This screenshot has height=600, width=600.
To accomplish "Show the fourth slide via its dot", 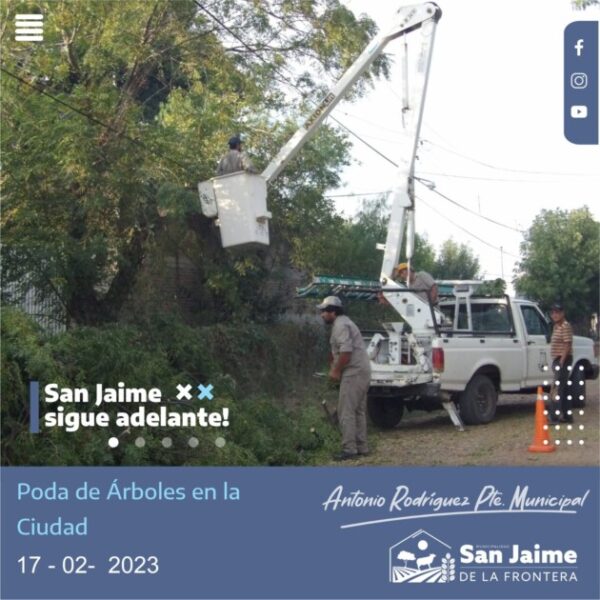I will click(193, 442).
